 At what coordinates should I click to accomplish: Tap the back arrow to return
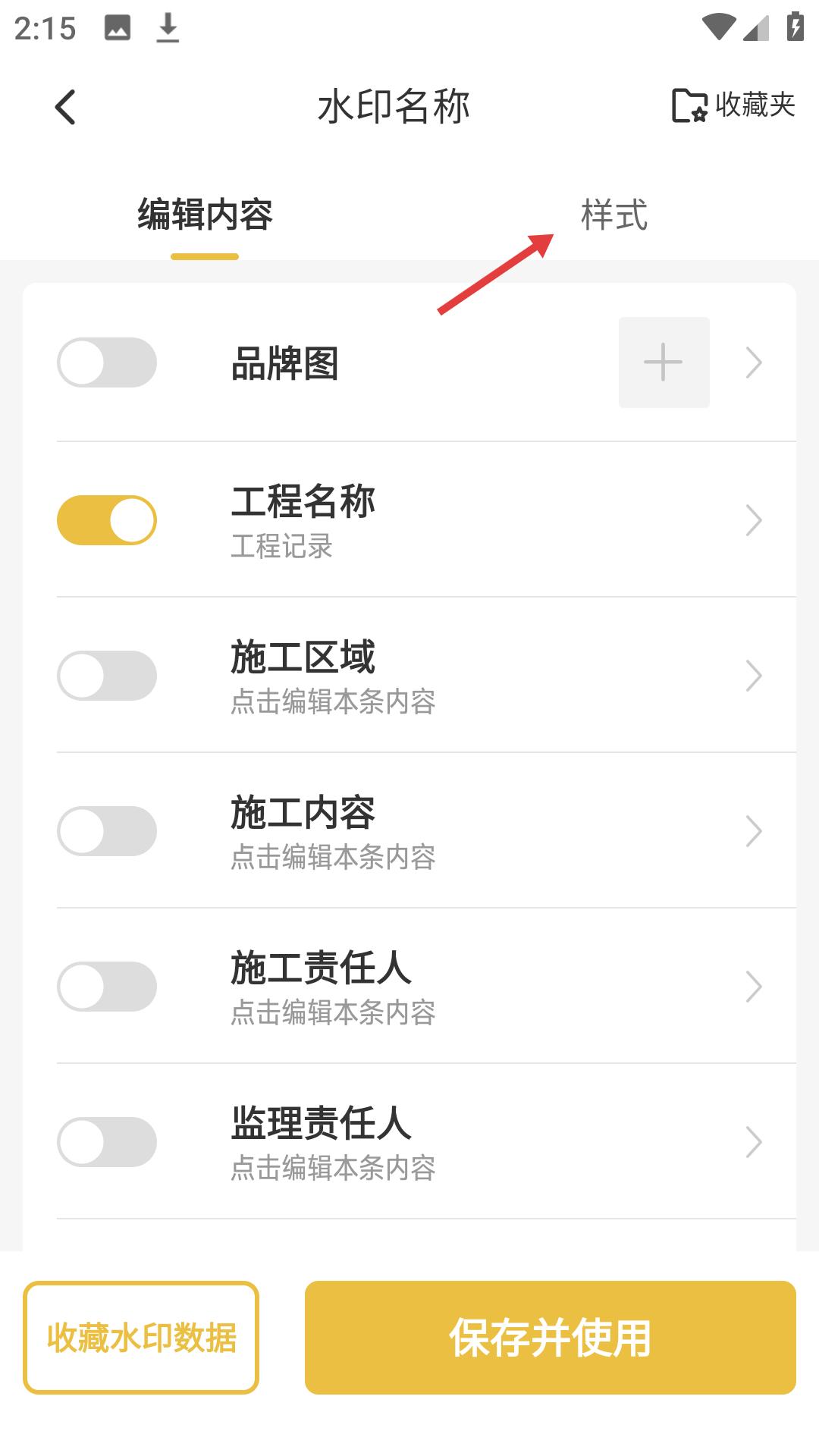tap(66, 106)
